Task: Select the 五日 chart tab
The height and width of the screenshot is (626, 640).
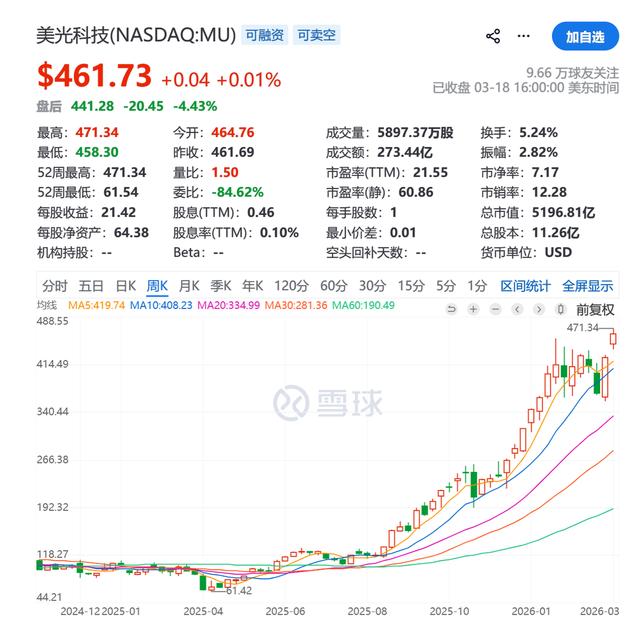Action: pos(91,286)
